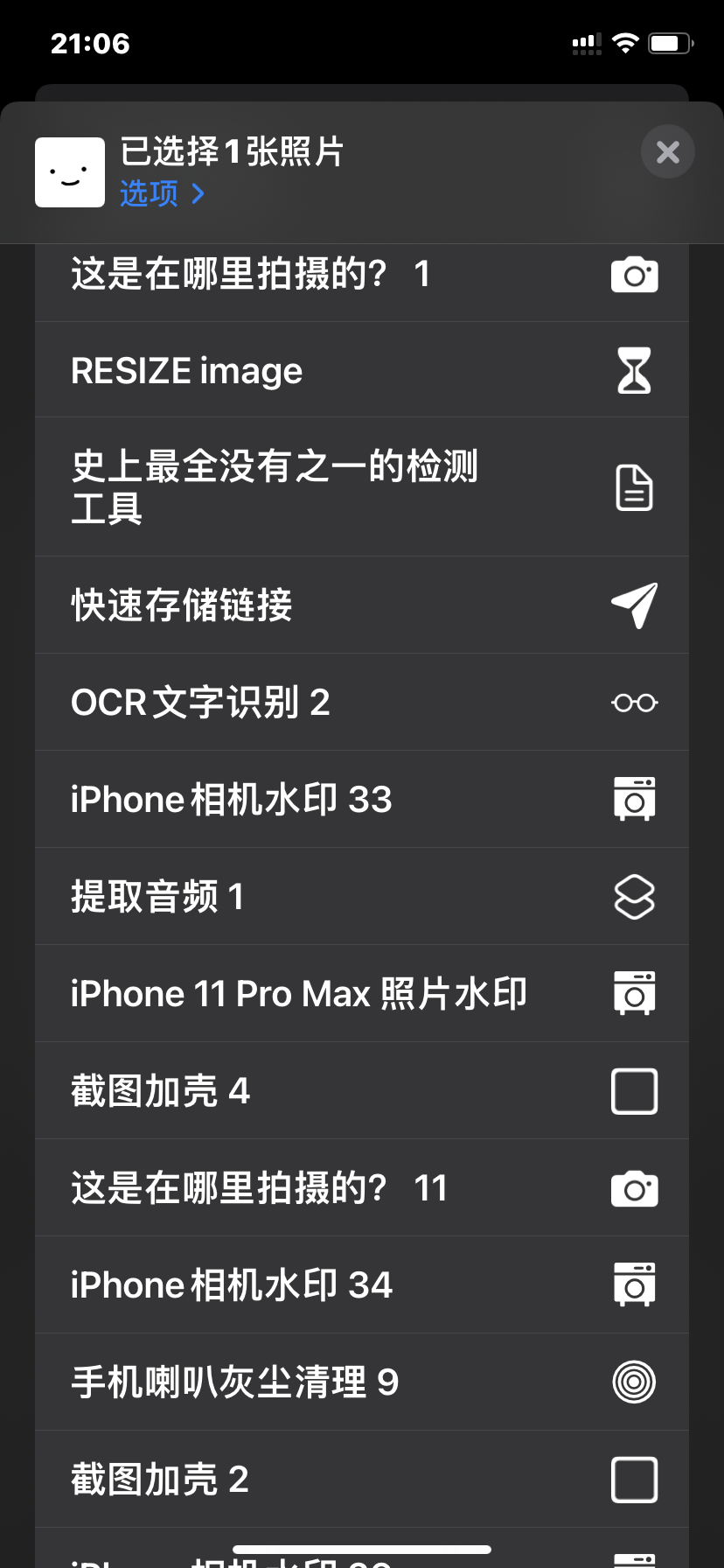Screen dimensions: 724x1568
Task: Choose iPhone 11 Pro Max 照片水印
Action: coord(361,994)
